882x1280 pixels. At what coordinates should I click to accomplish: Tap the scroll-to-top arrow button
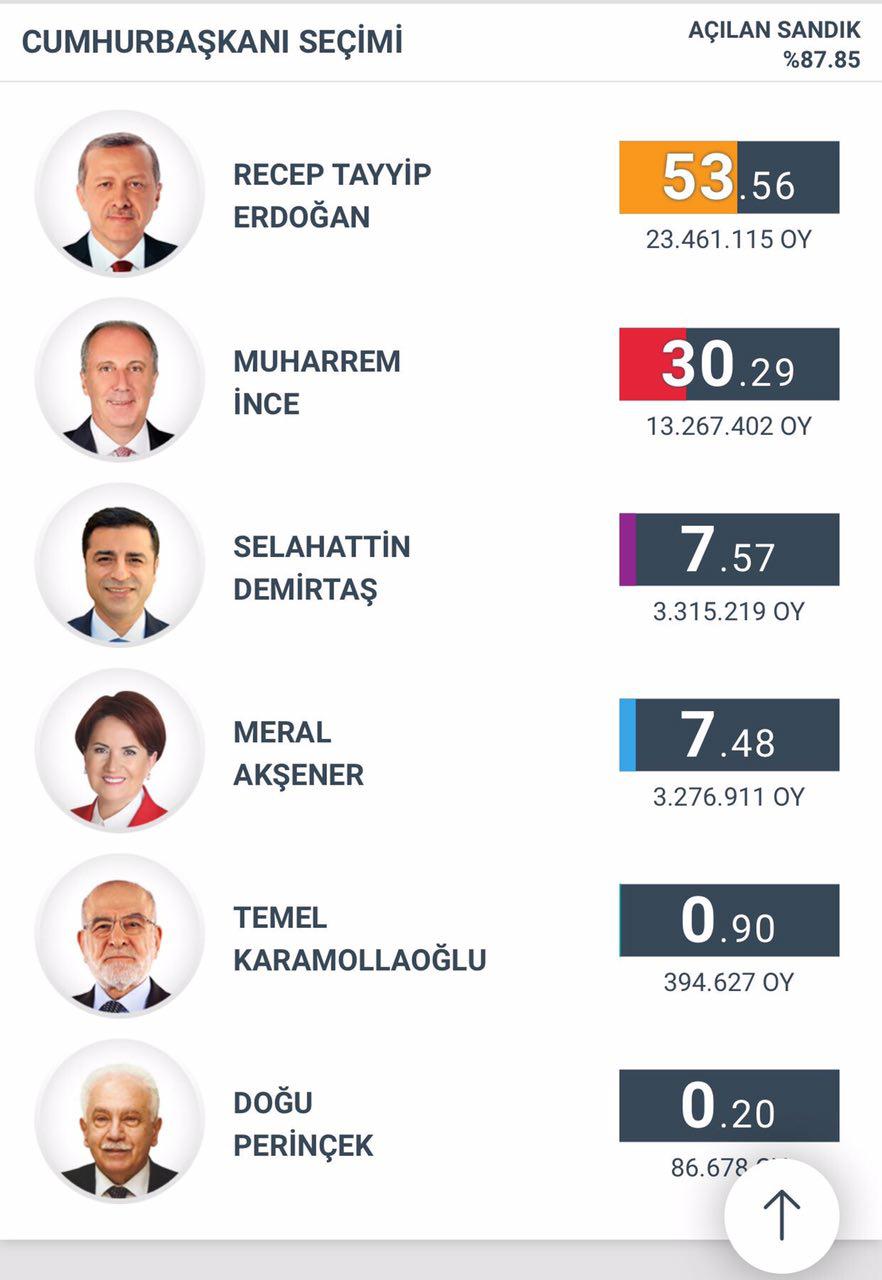click(781, 1215)
